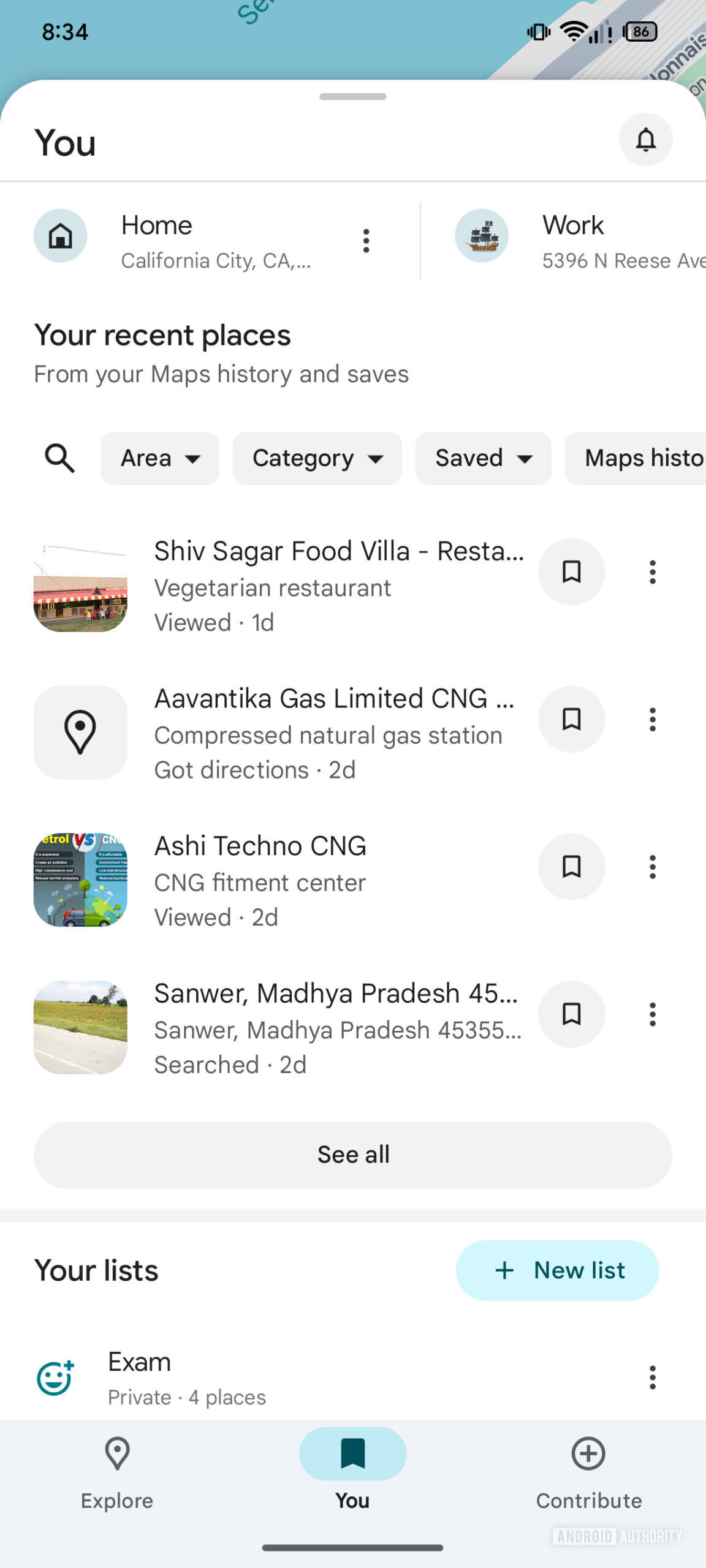Open the Sanwer photo thumbnail
706x1568 pixels.
tap(80, 1027)
